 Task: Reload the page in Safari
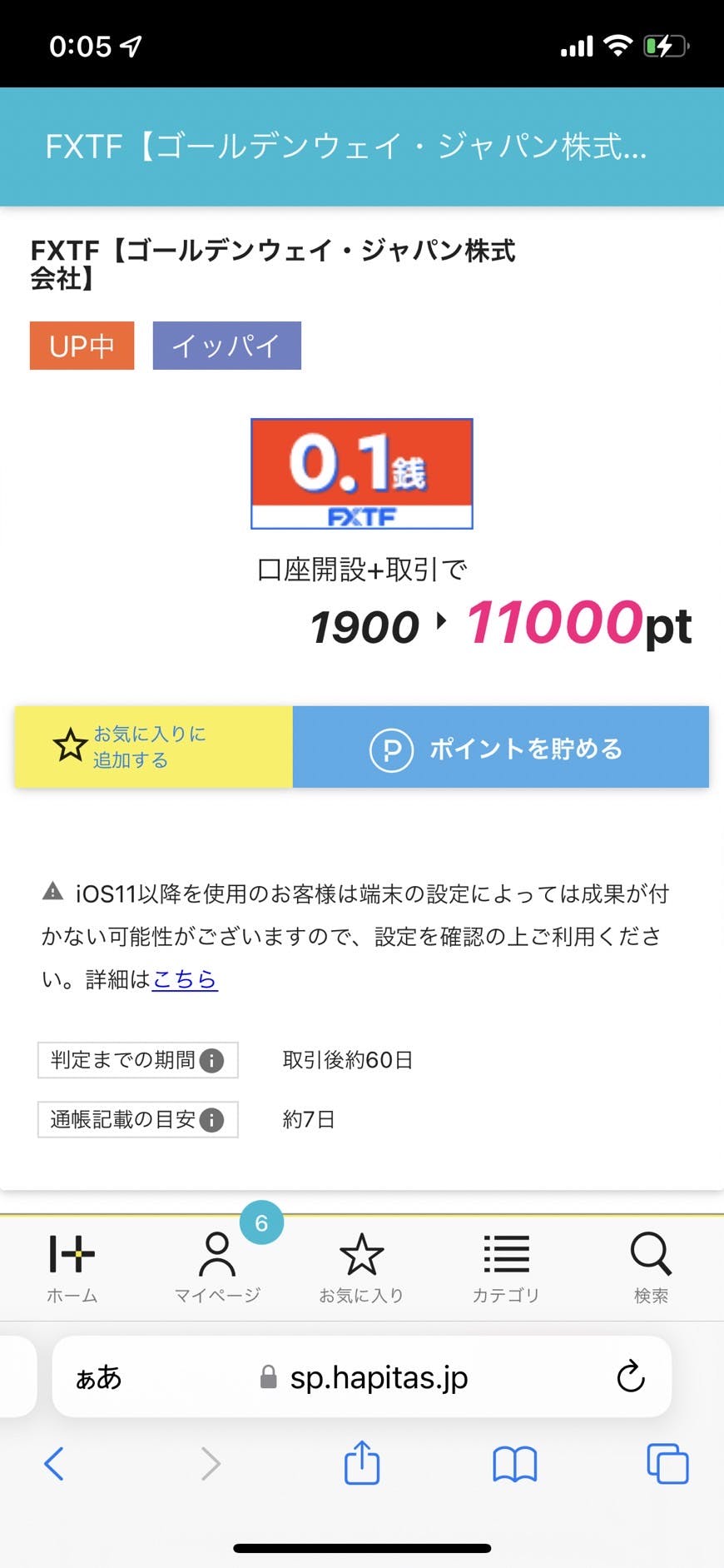click(630, 1376)
